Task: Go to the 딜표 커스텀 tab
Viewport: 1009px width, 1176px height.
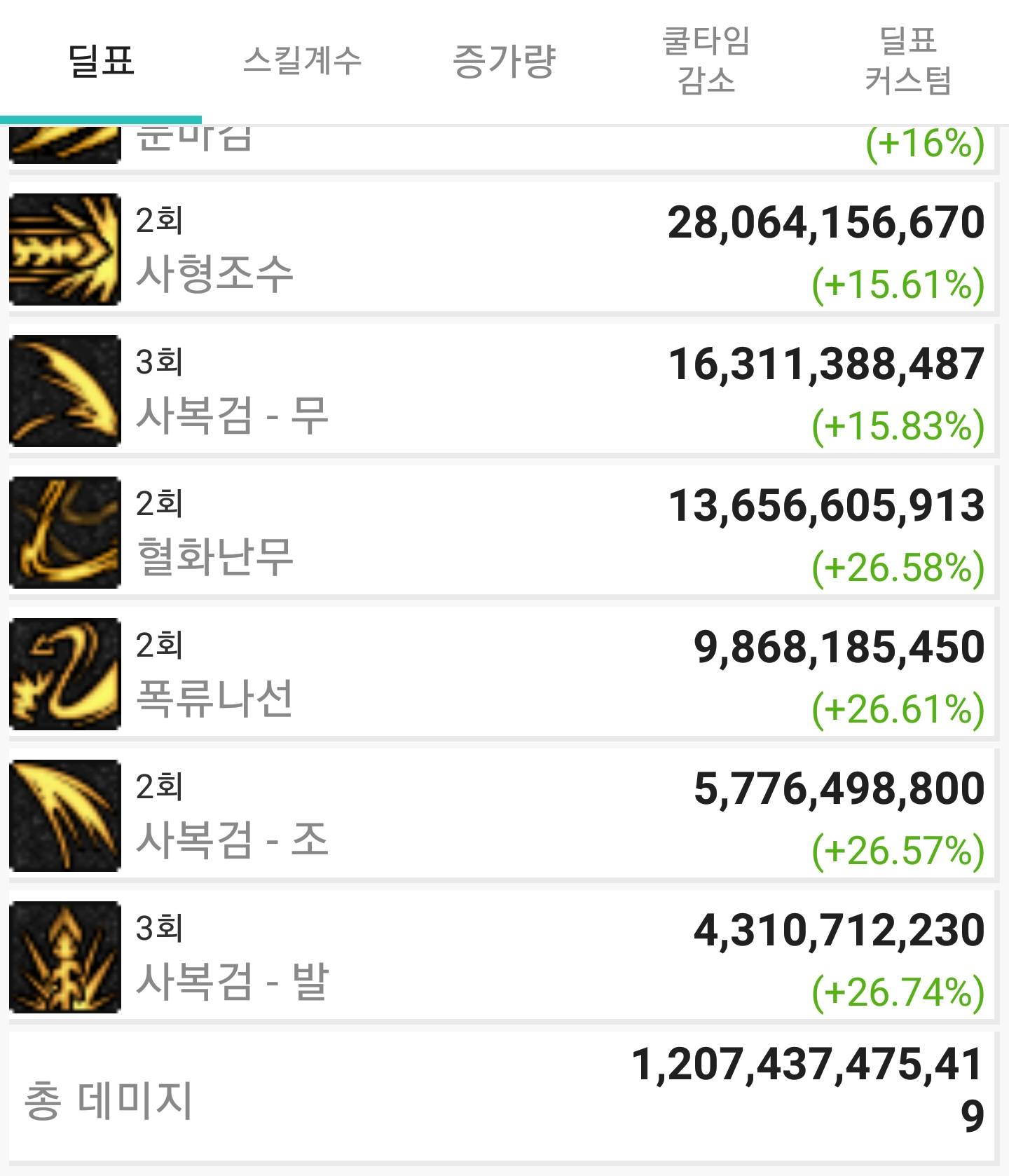Action: (908, 60)
